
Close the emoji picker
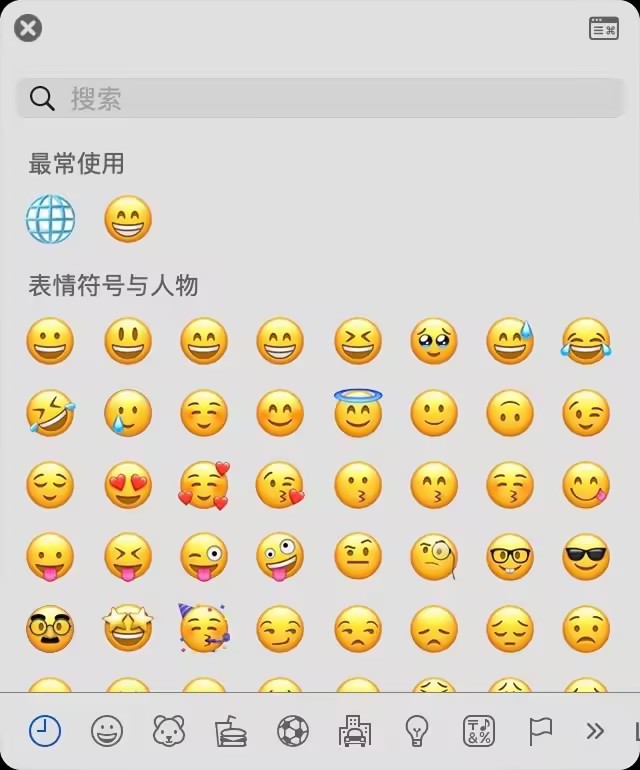28,28
